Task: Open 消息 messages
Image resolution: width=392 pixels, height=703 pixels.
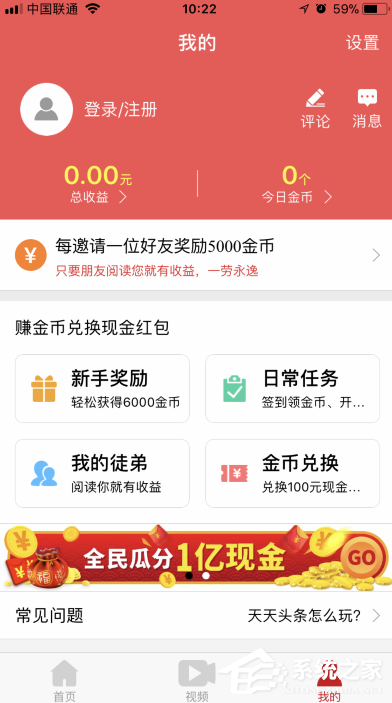Action: (x=367, y=109)
